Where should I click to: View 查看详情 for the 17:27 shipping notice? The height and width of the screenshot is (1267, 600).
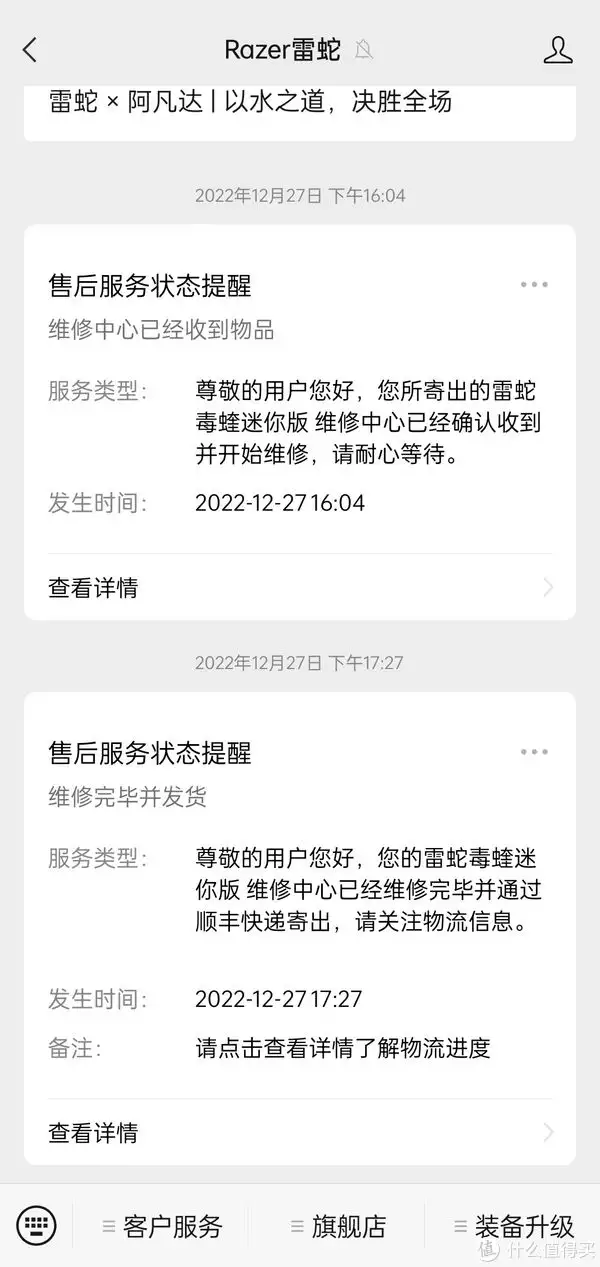pos(300,1132)
